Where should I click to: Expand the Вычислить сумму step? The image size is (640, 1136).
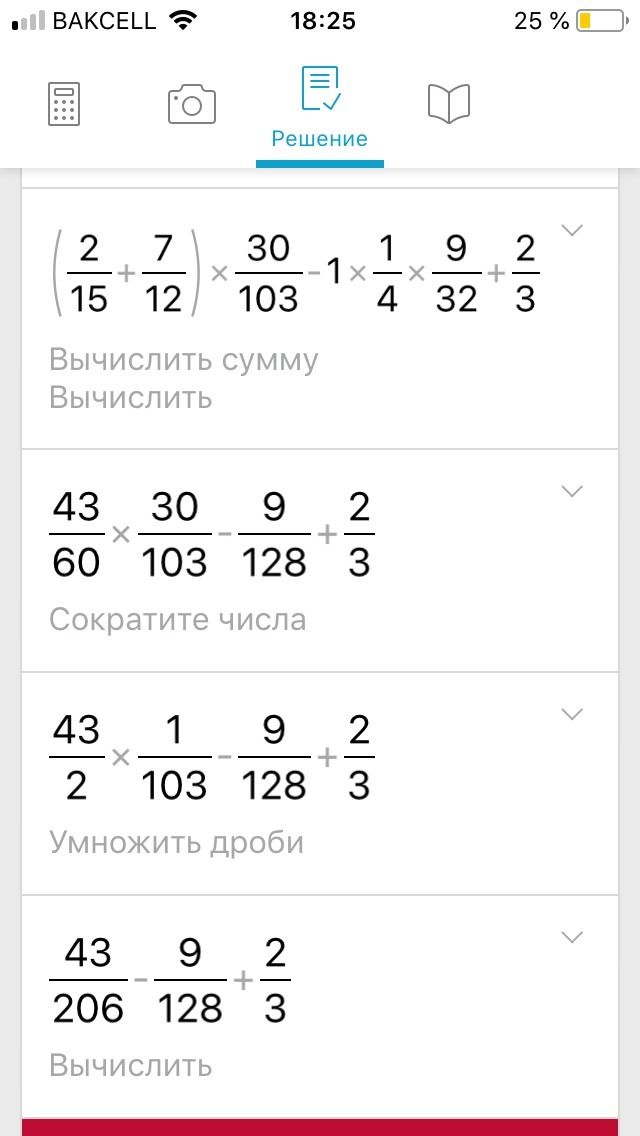coord(573,230)
